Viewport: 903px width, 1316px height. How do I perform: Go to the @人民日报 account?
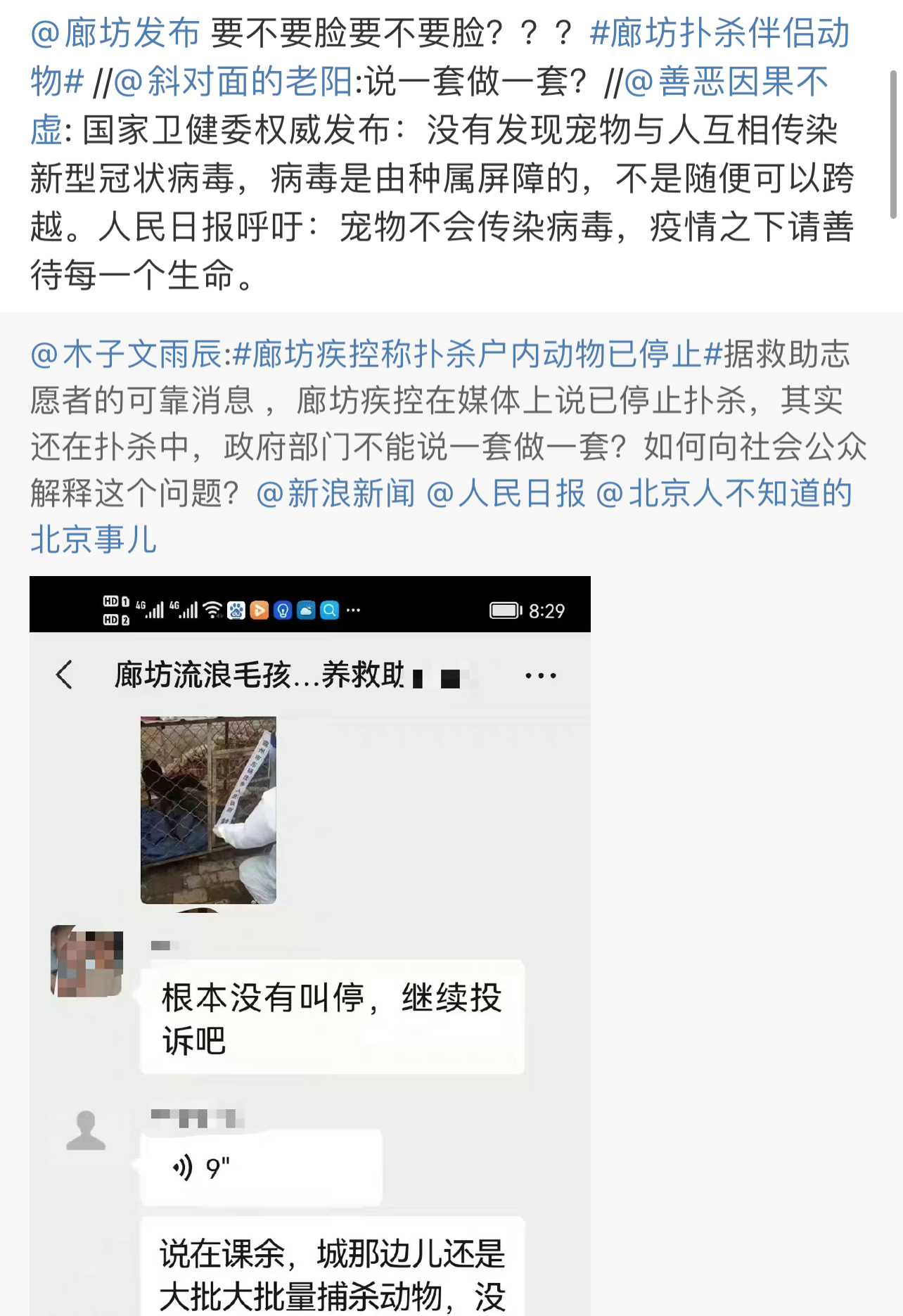click(506, 494)
